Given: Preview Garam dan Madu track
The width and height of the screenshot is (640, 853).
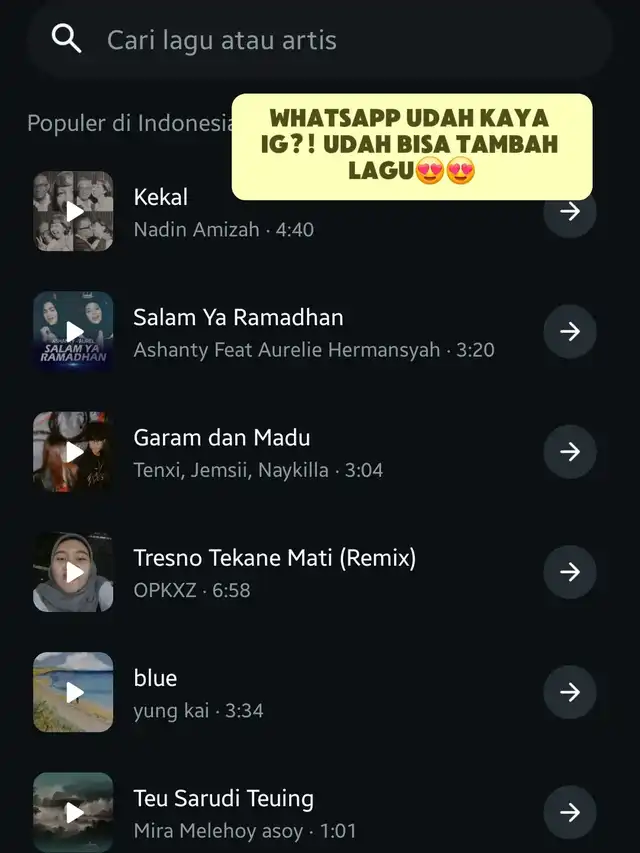Looking at the screenshot, I should (x=73, y=452).
